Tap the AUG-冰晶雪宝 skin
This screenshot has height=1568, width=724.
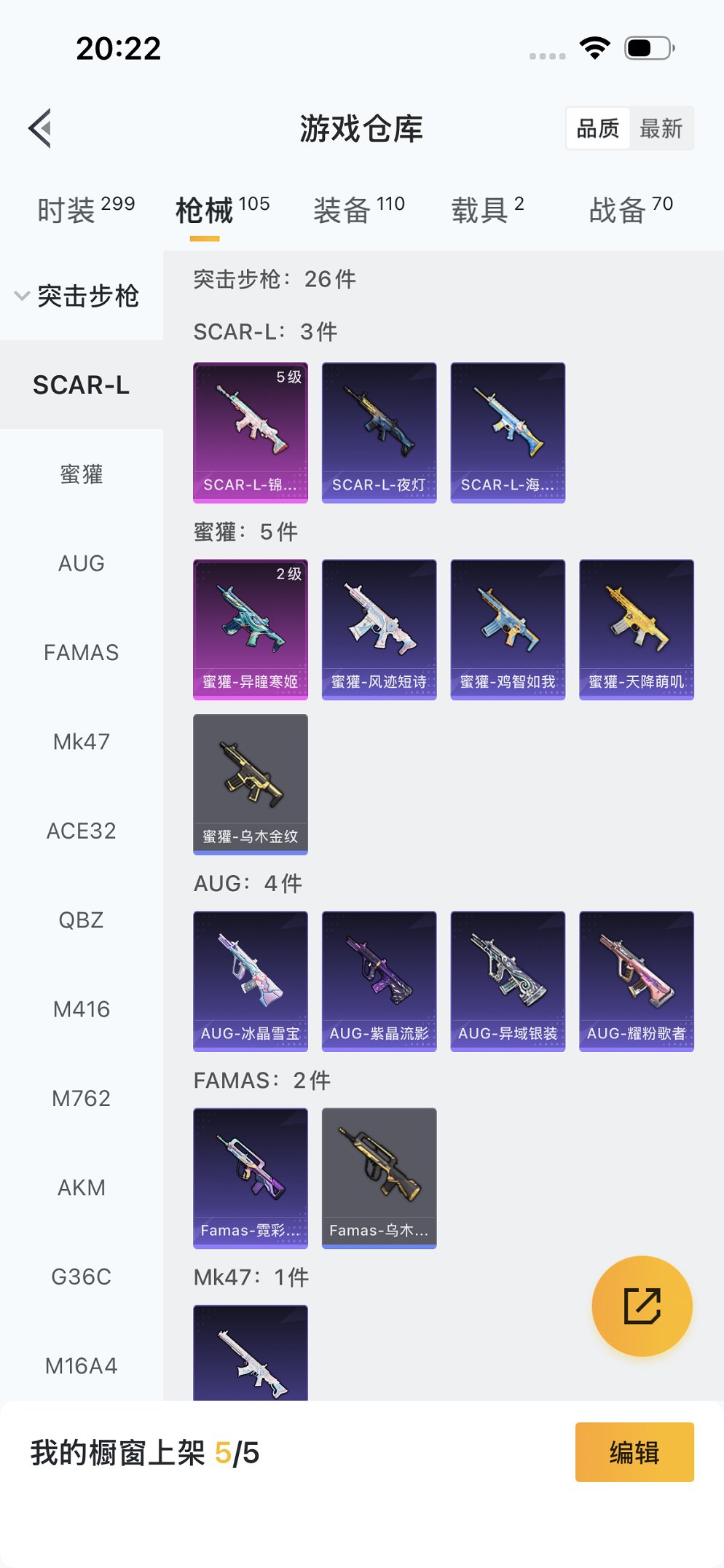click(250, 981)
